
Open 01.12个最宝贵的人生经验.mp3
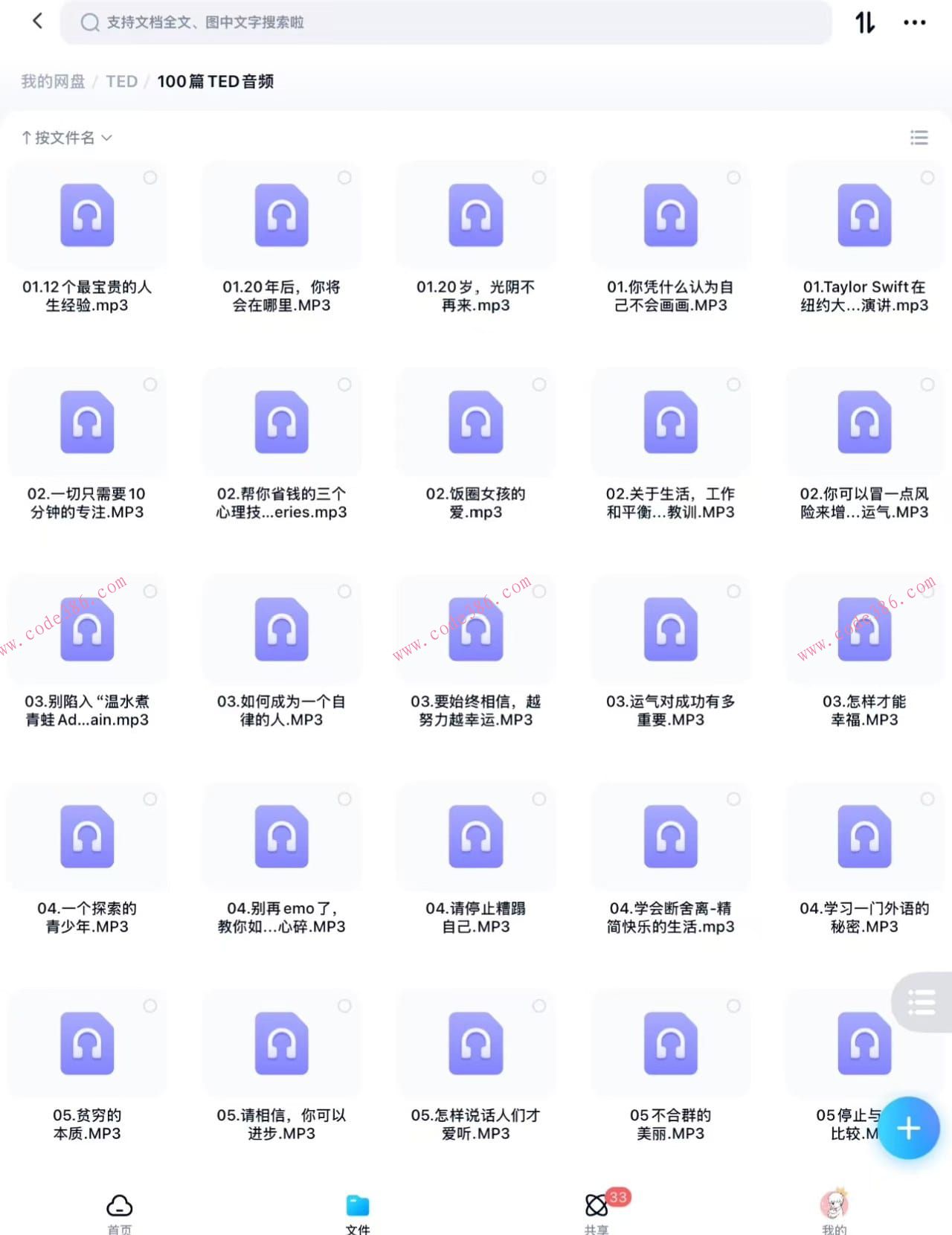click(x=87, y=216)
